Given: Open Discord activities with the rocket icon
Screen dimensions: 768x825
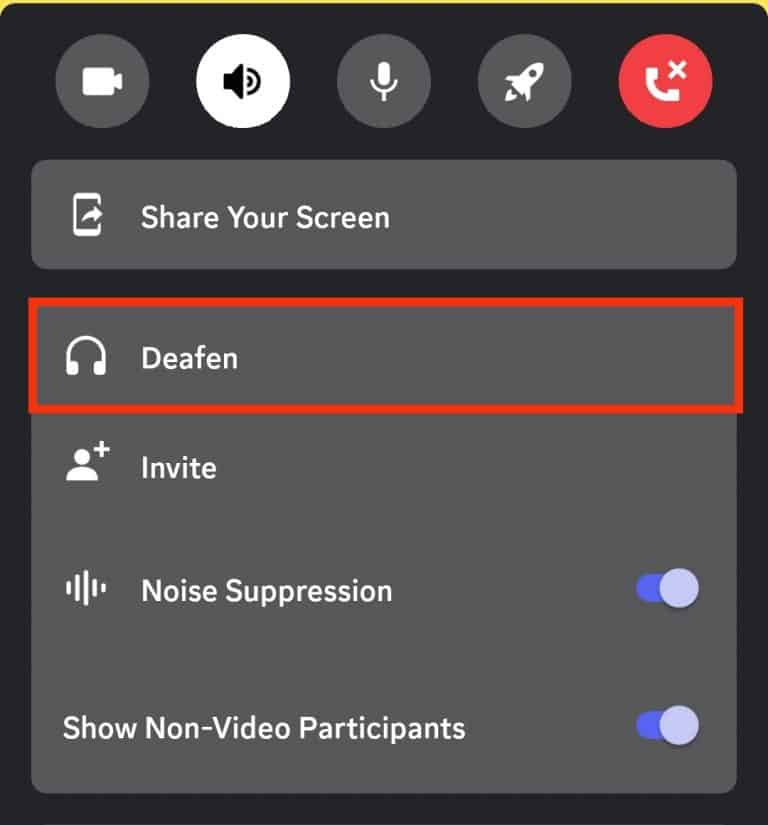Looking at the screenshot, I should (x=525, y=81).
